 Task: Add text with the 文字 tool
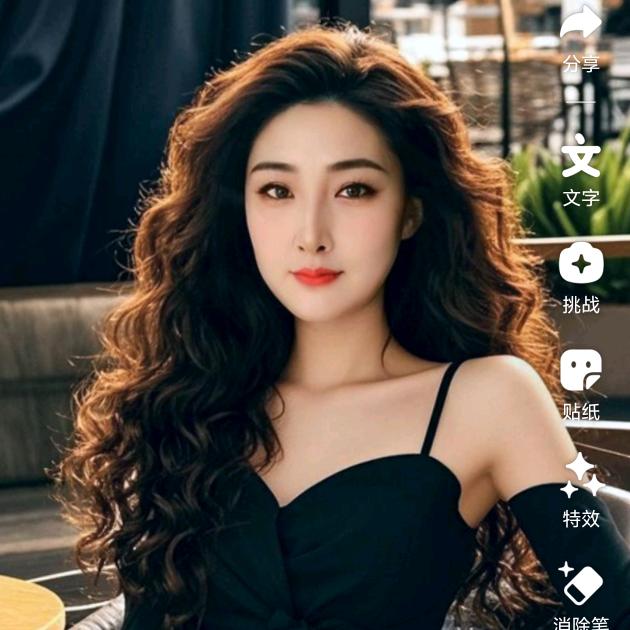click(581, 158)
